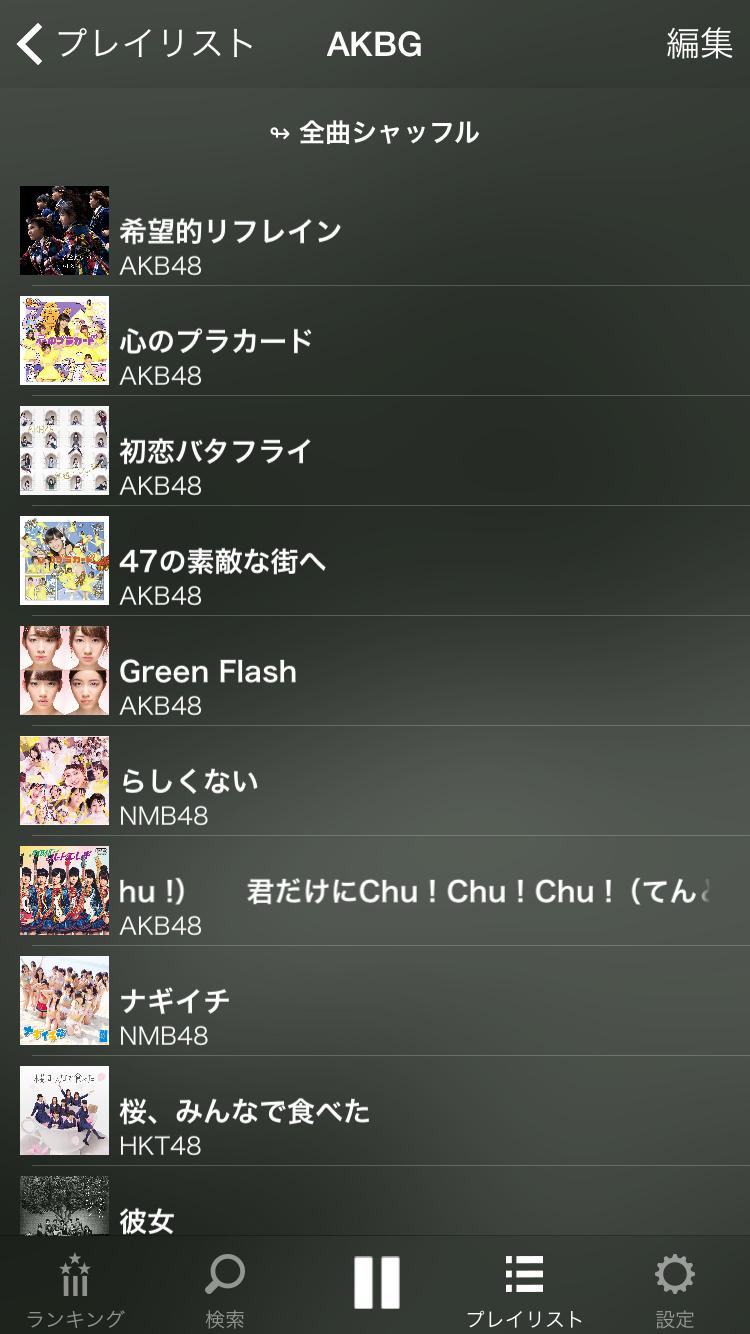Open the 設定 settings tab
Screen dimensions: 750x1334
[x=675, y=1288]
